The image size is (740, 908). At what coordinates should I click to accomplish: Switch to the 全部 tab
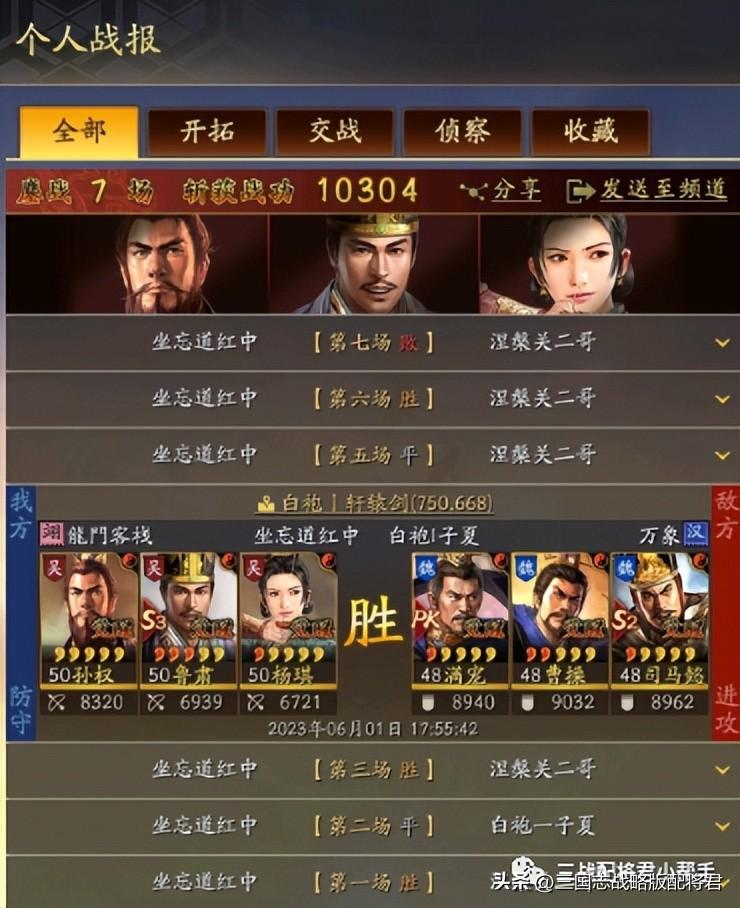79,132
